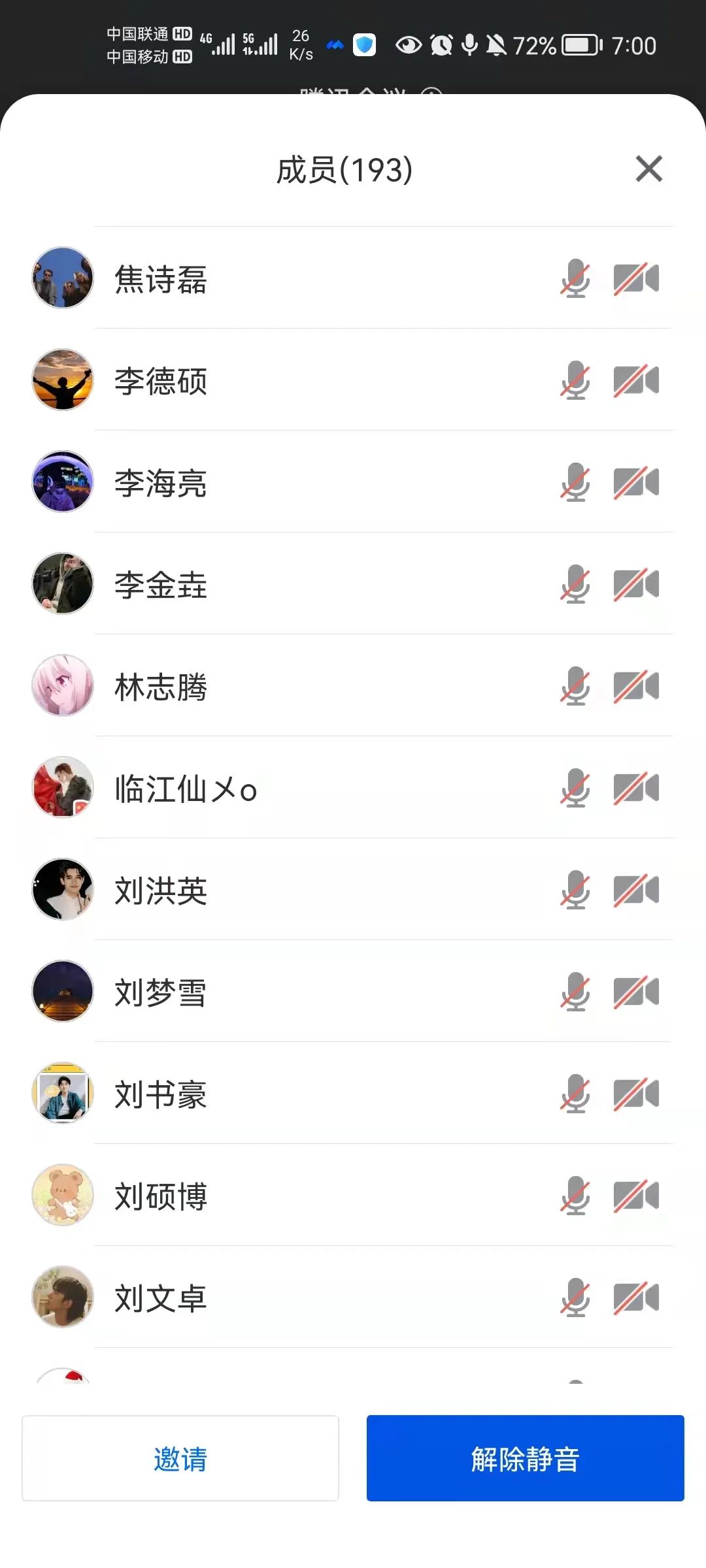
Task: Select member 李德硕 from the list
Action: tap(161, 381)
